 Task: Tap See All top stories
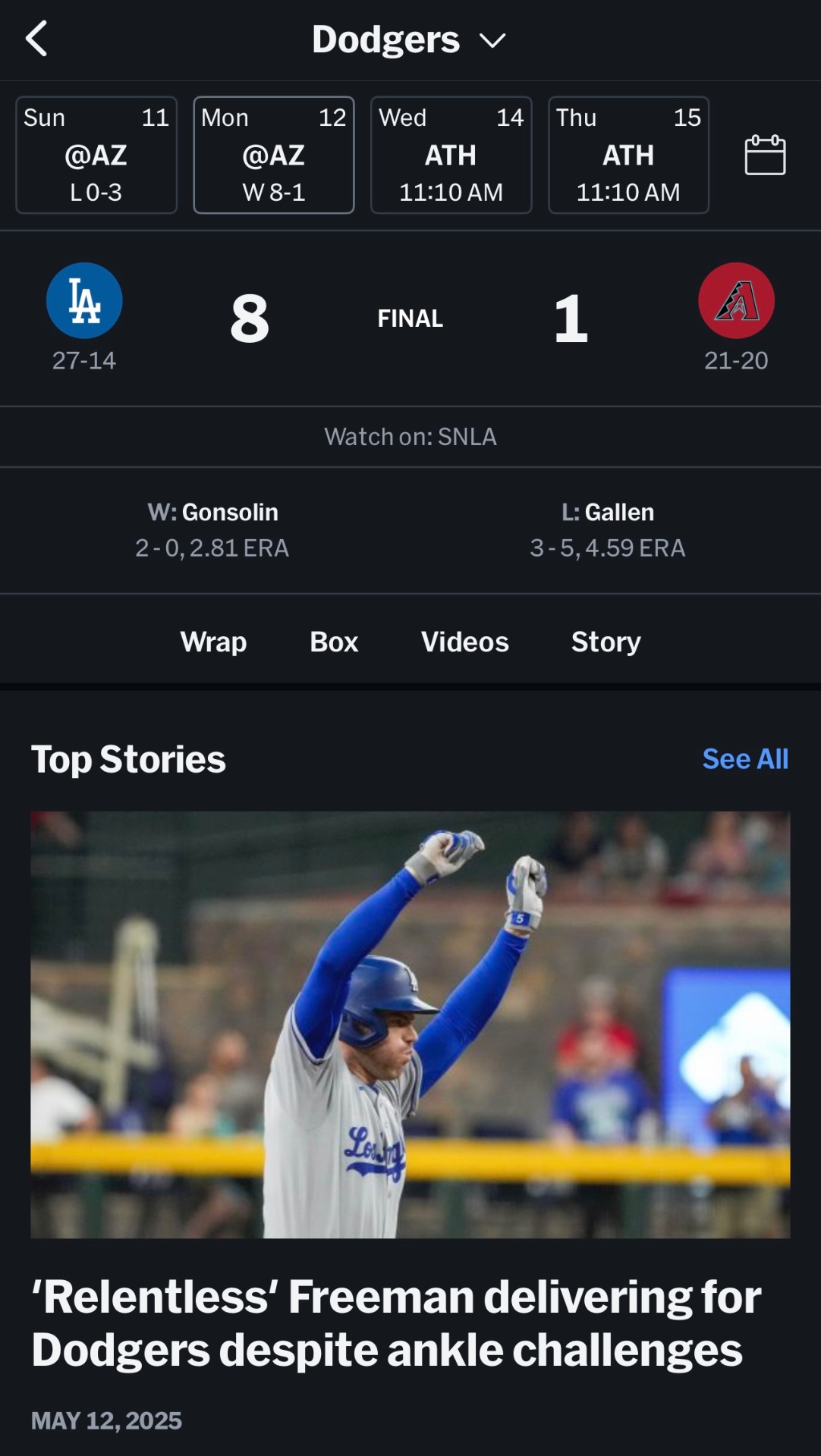(745, 759)
